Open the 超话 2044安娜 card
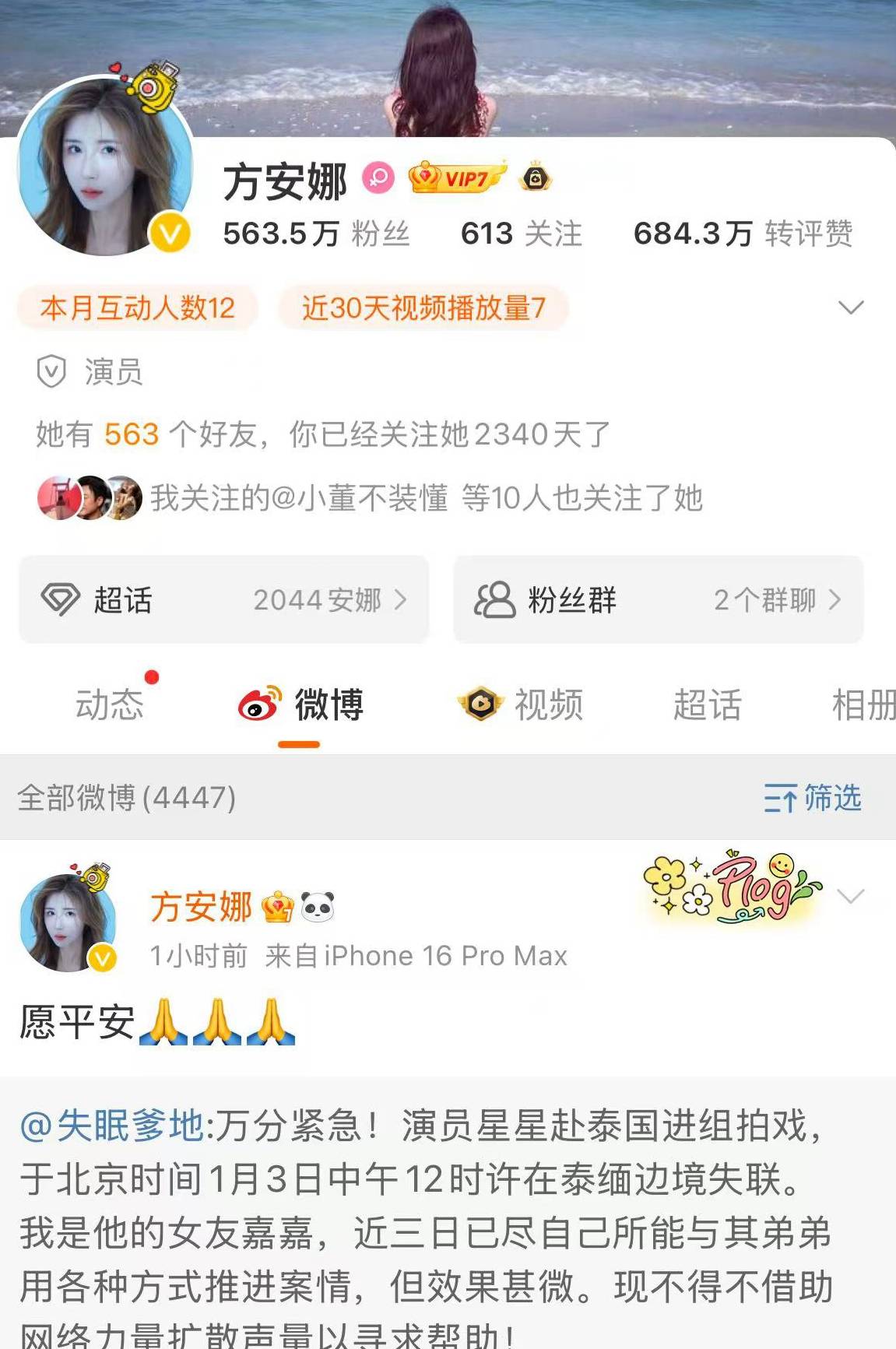This screenshot has height=1349, width=896. [x=224, y=599]
